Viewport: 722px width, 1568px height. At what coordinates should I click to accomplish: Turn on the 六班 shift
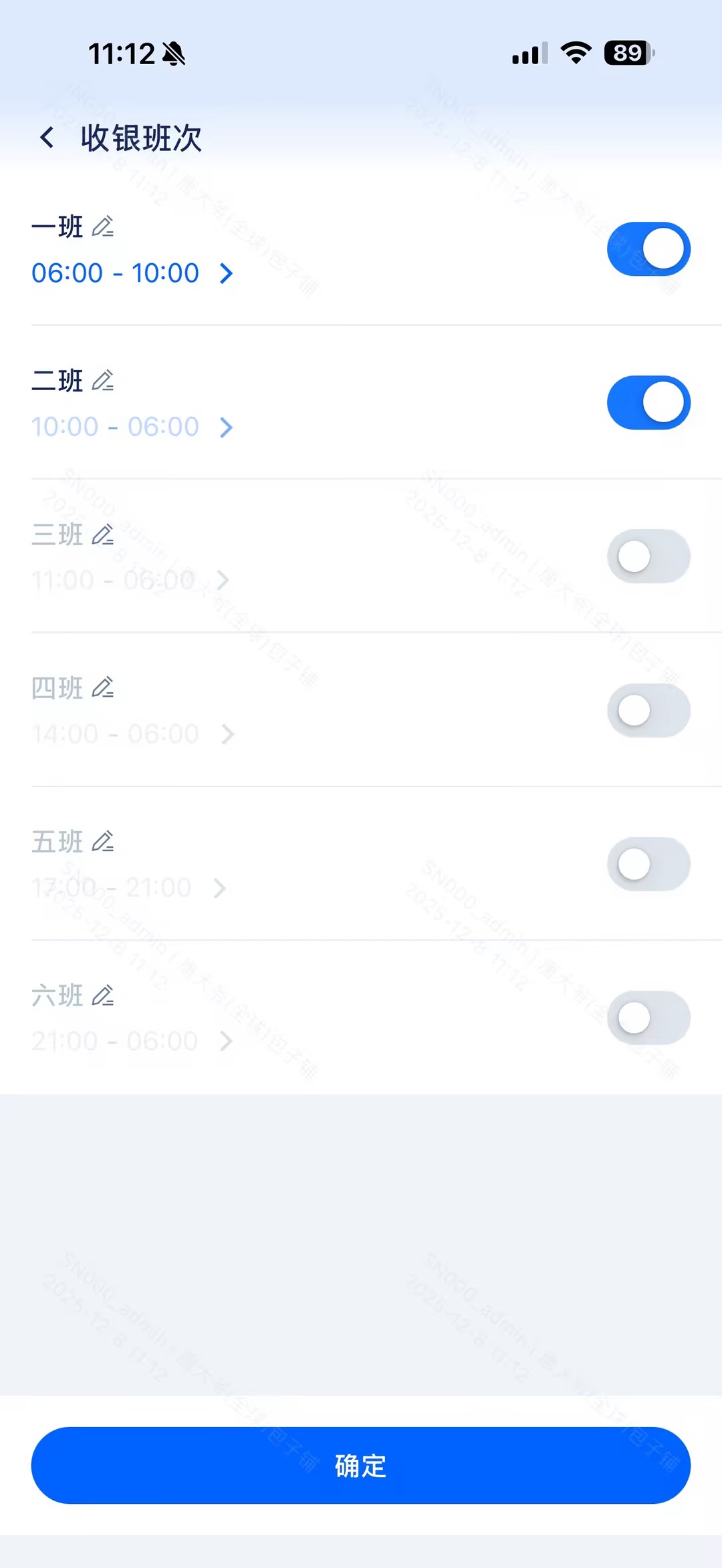[x=648, y=1017]
